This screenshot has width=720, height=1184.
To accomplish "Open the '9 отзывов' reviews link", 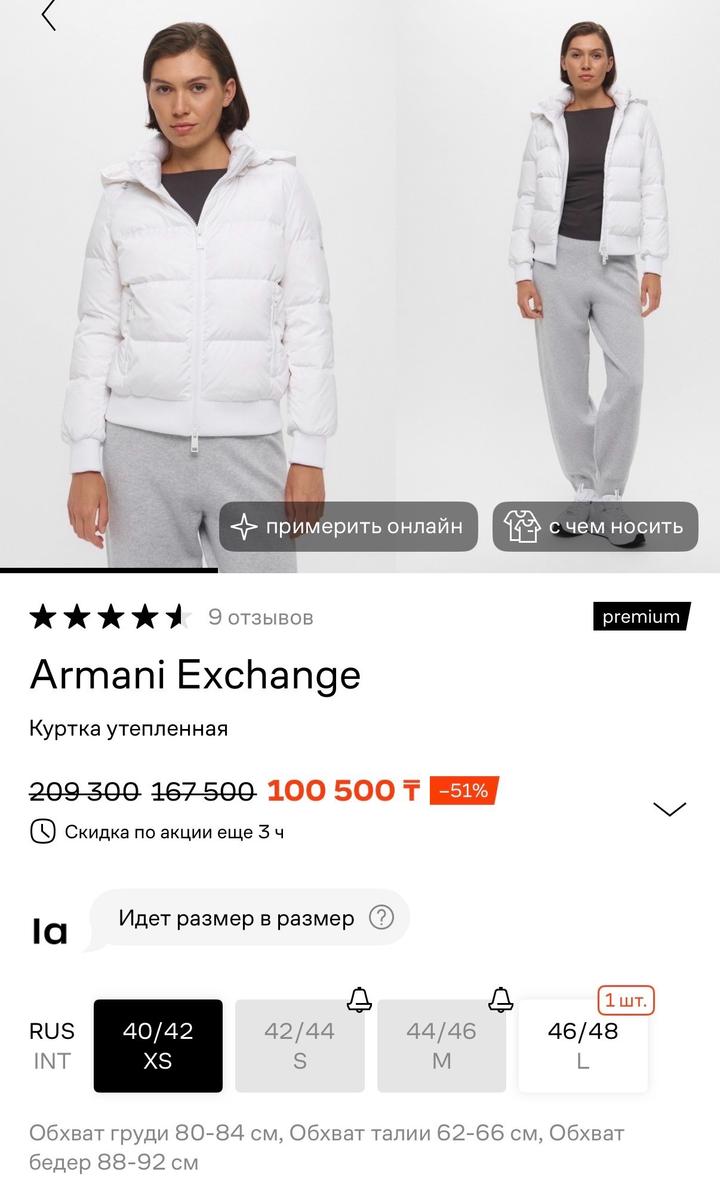I will click(259, 617).
